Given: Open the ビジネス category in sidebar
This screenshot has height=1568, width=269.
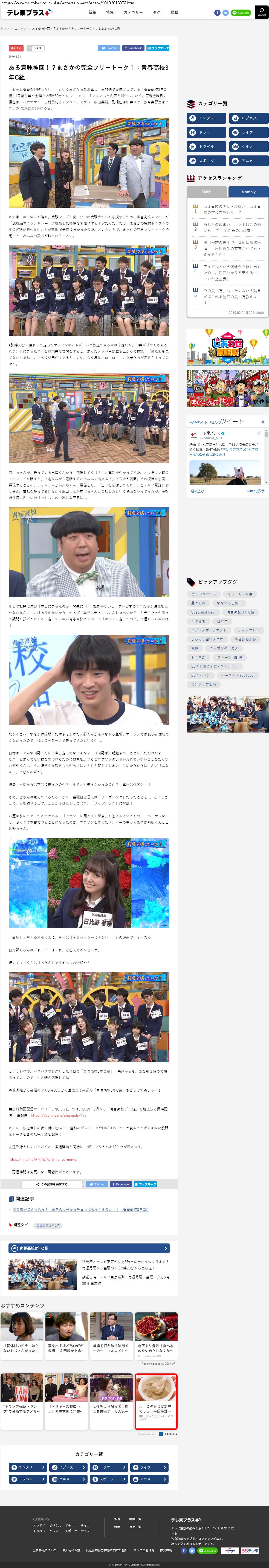Looking at the screenshot, I should 249,118.
